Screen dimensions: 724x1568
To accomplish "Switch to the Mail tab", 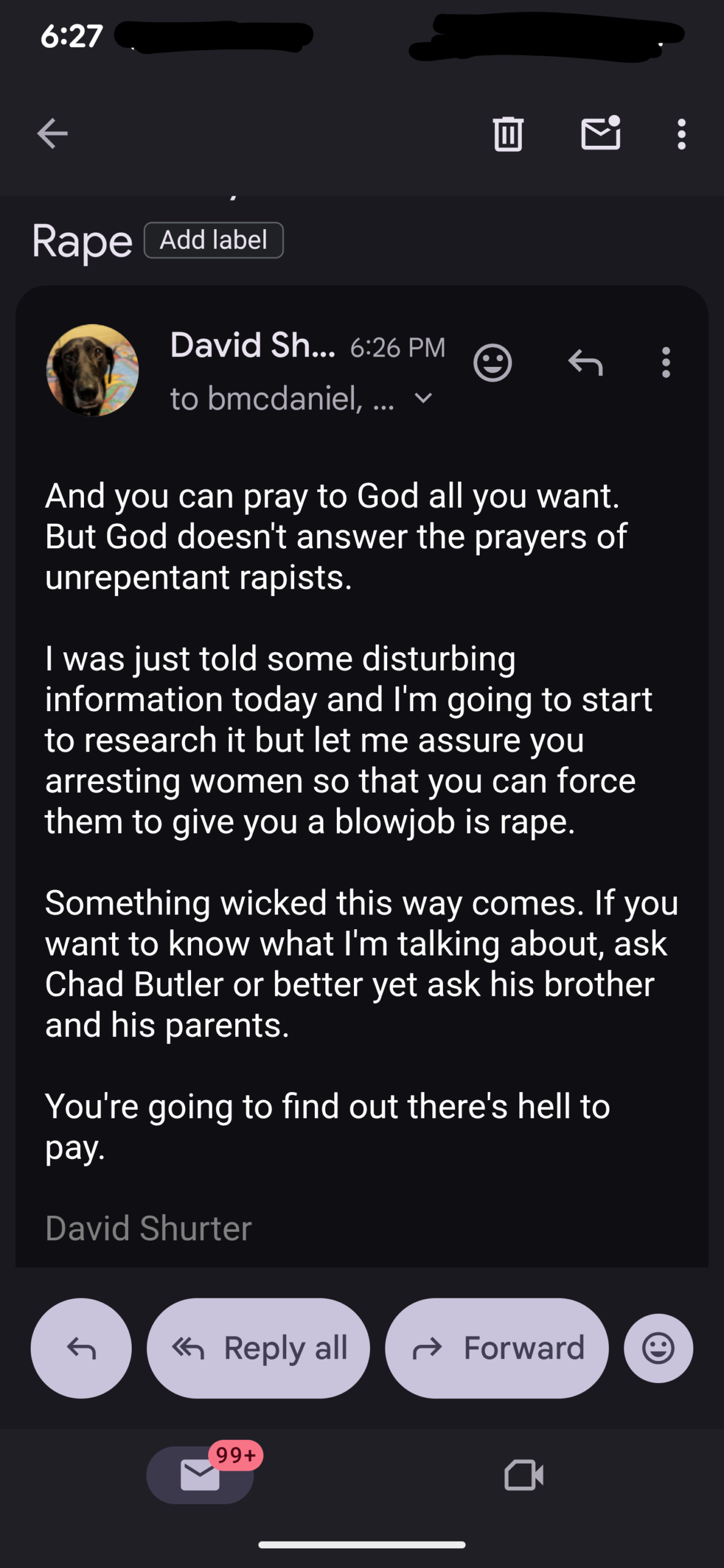I will [x=200, y=1475].
